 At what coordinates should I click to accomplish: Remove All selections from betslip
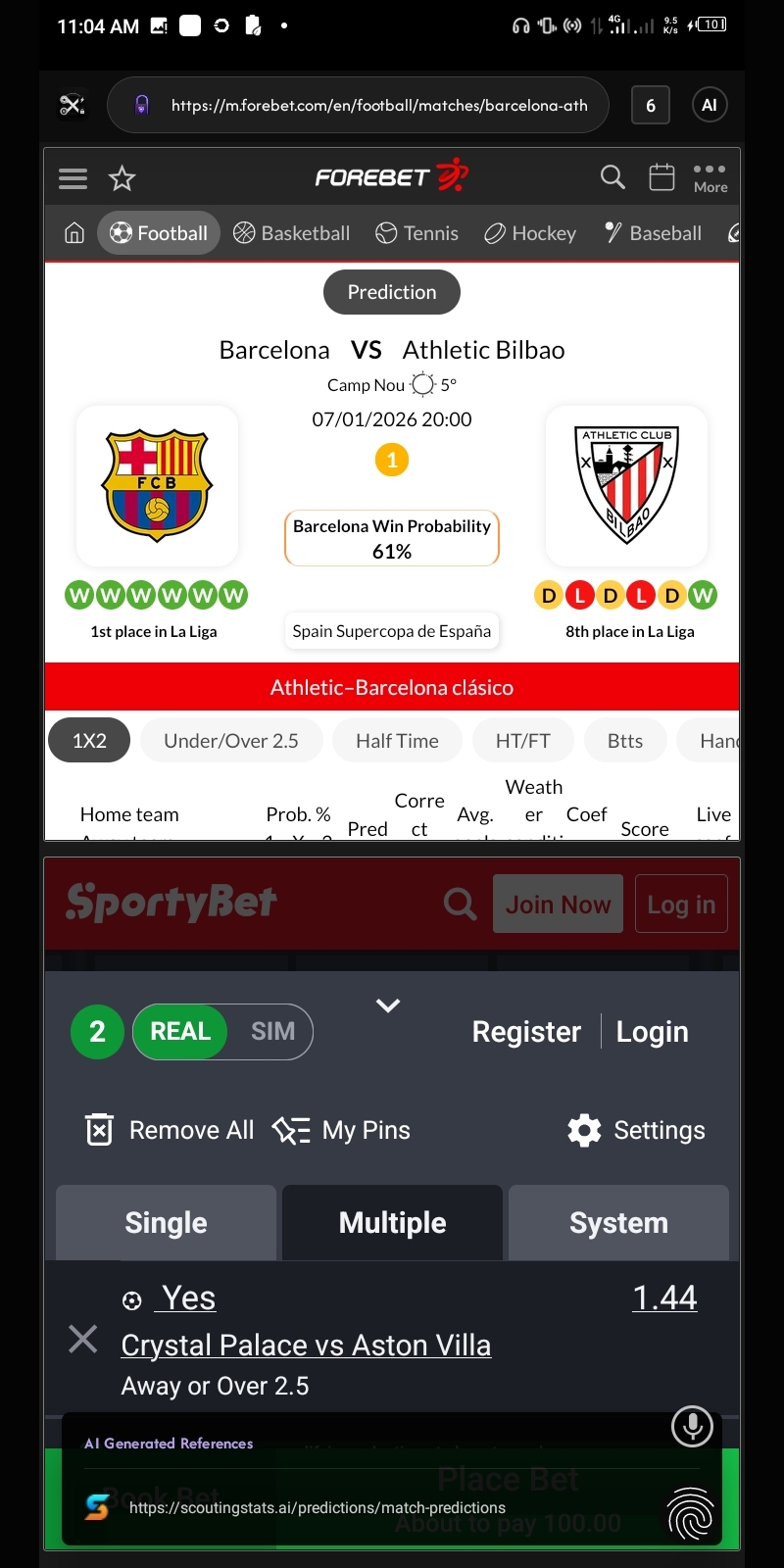[x=171, y=1130]
